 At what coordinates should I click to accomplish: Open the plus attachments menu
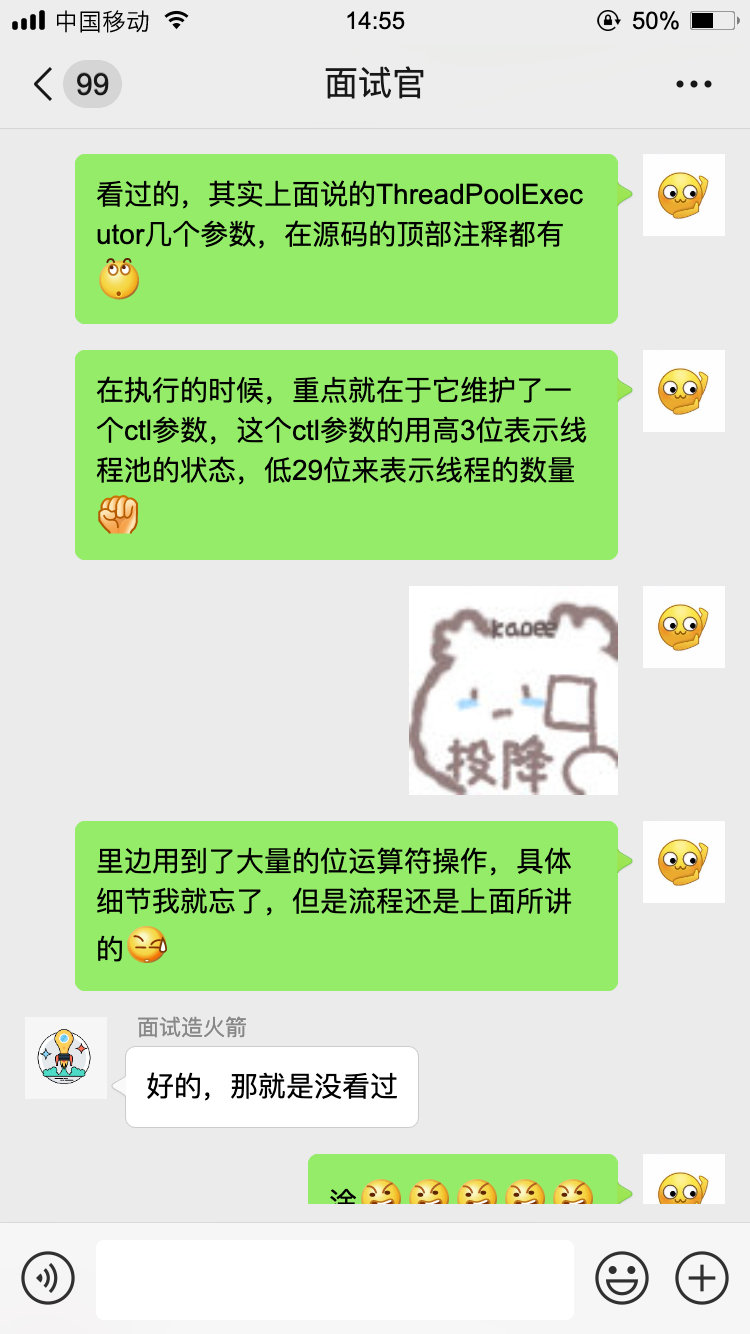701,1278
